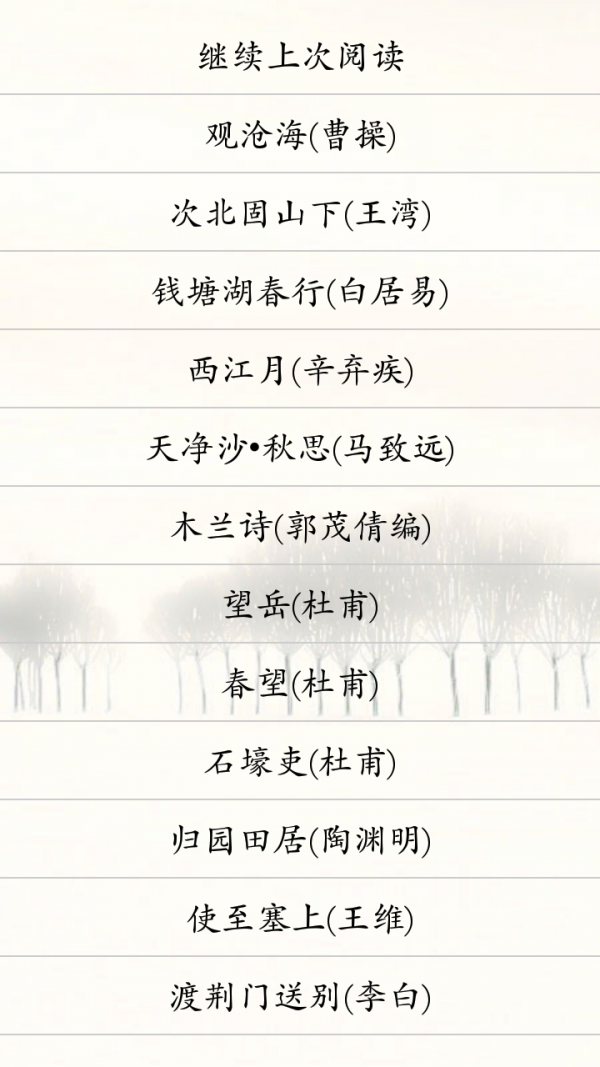Select the poem 望岳 by 杜甫
Image resolution: width=600 pixels, height=1067 pixels.
point(300,605)
